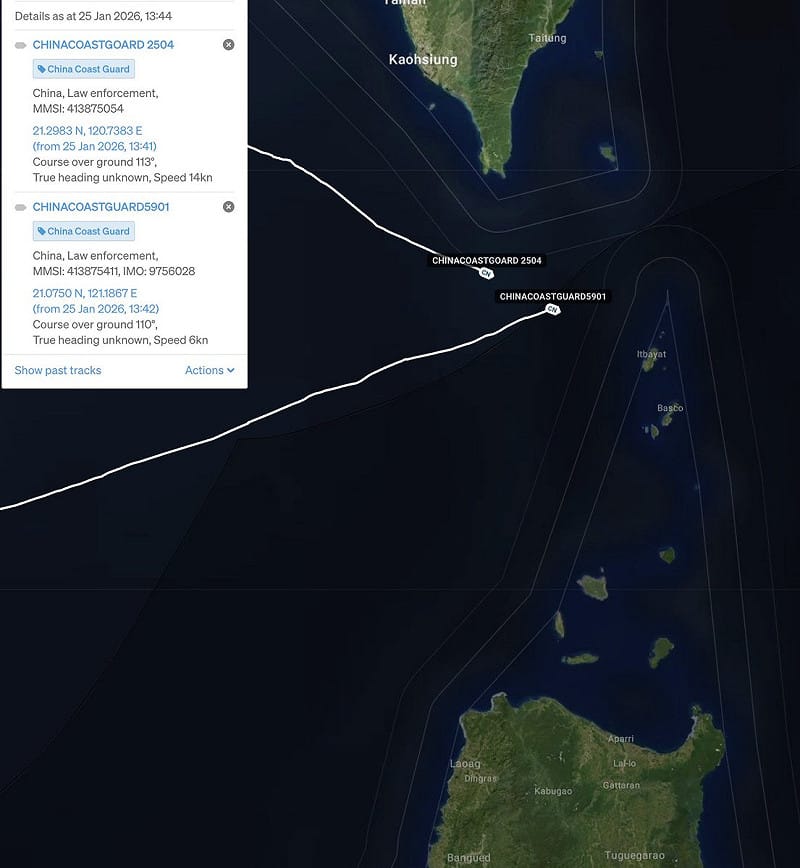Open CHINACOASTGOARD 2504 vessel name link
The width and height of the screenshot is (800, 868).
point(102,45)
